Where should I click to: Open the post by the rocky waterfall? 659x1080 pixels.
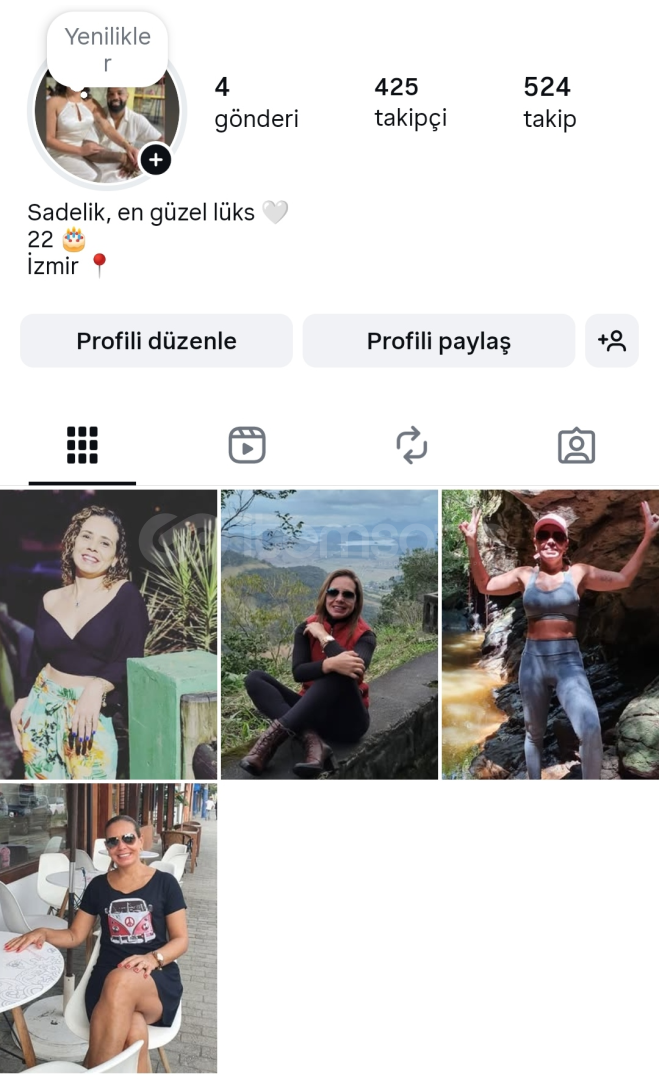tap(550, 634)
